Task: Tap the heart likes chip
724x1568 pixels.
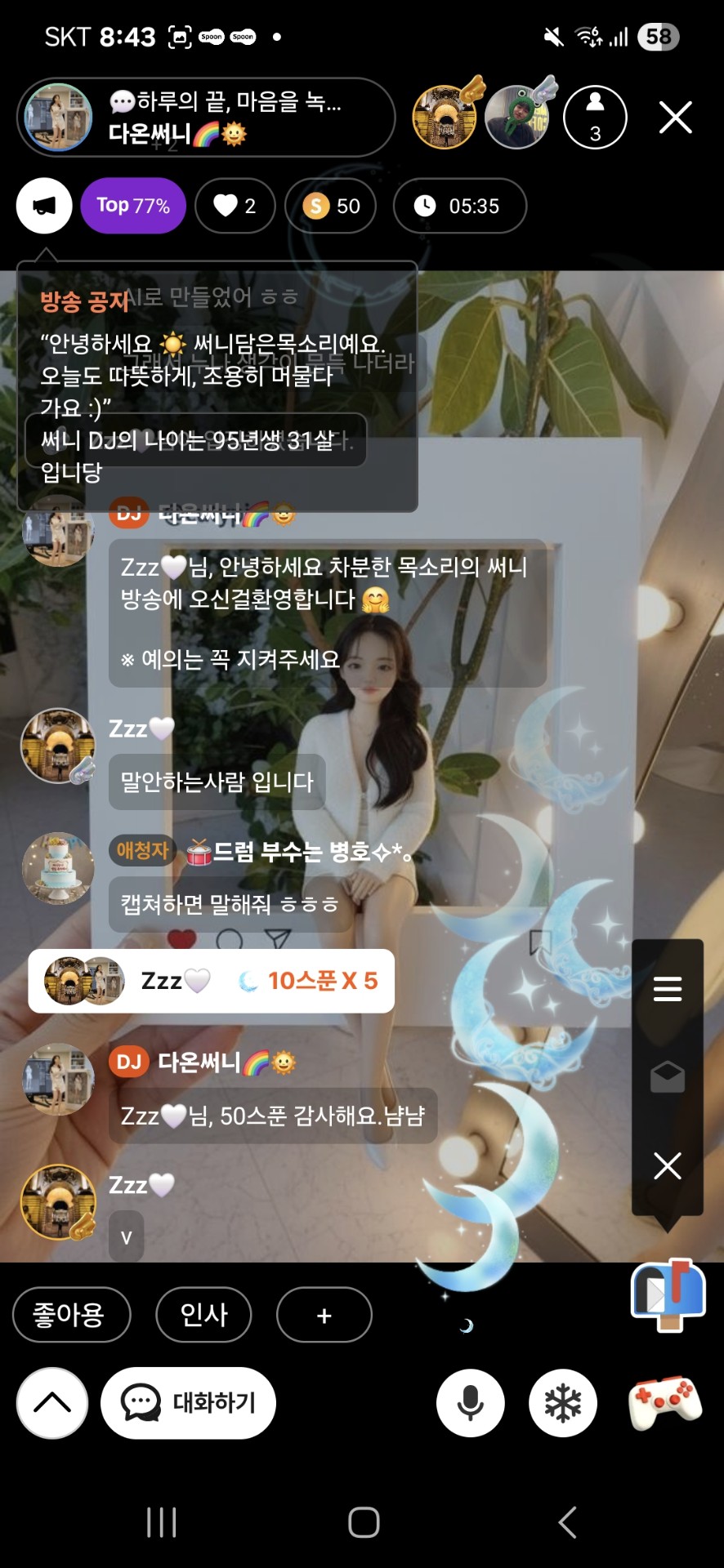Action: click(x=235, y=206)
